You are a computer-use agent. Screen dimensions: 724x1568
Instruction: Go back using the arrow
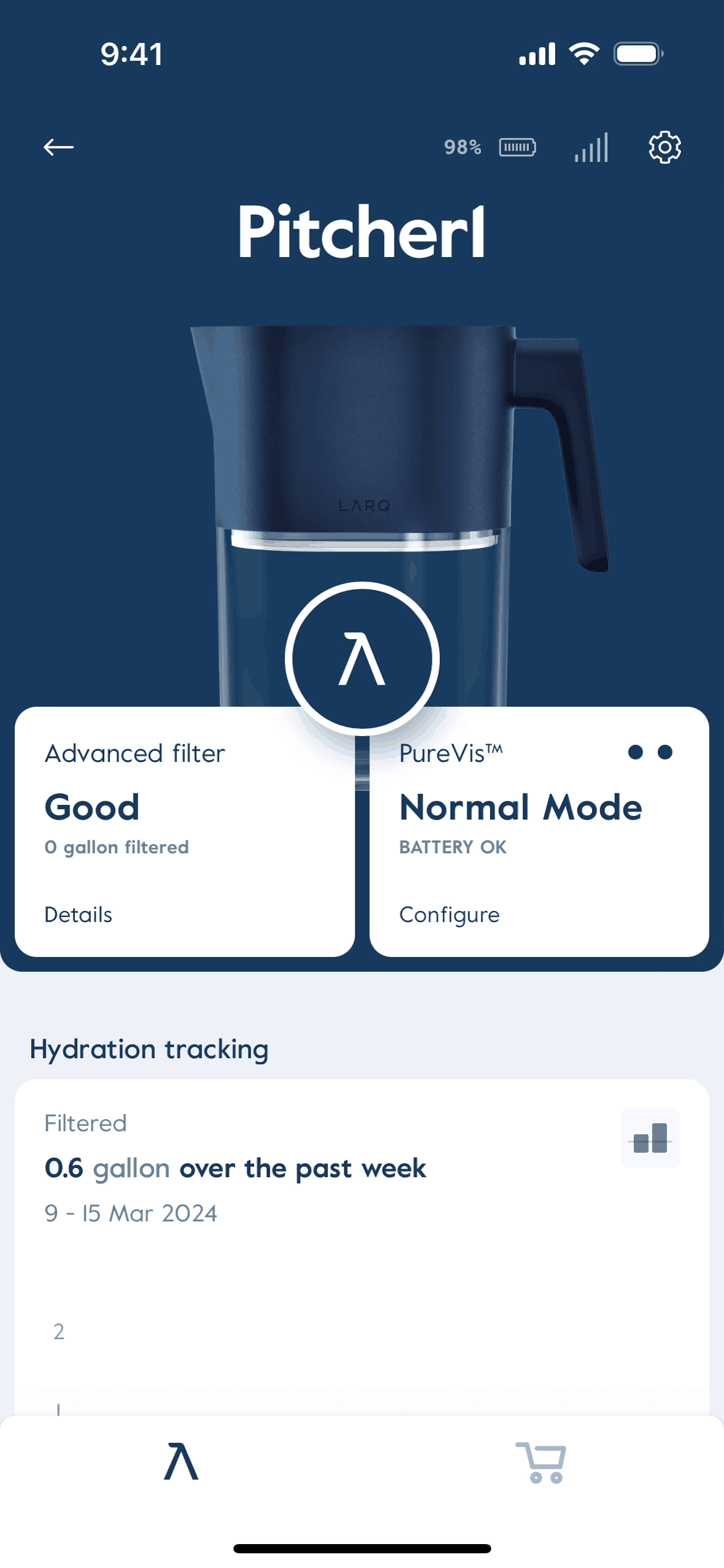(x=59, y=147)
